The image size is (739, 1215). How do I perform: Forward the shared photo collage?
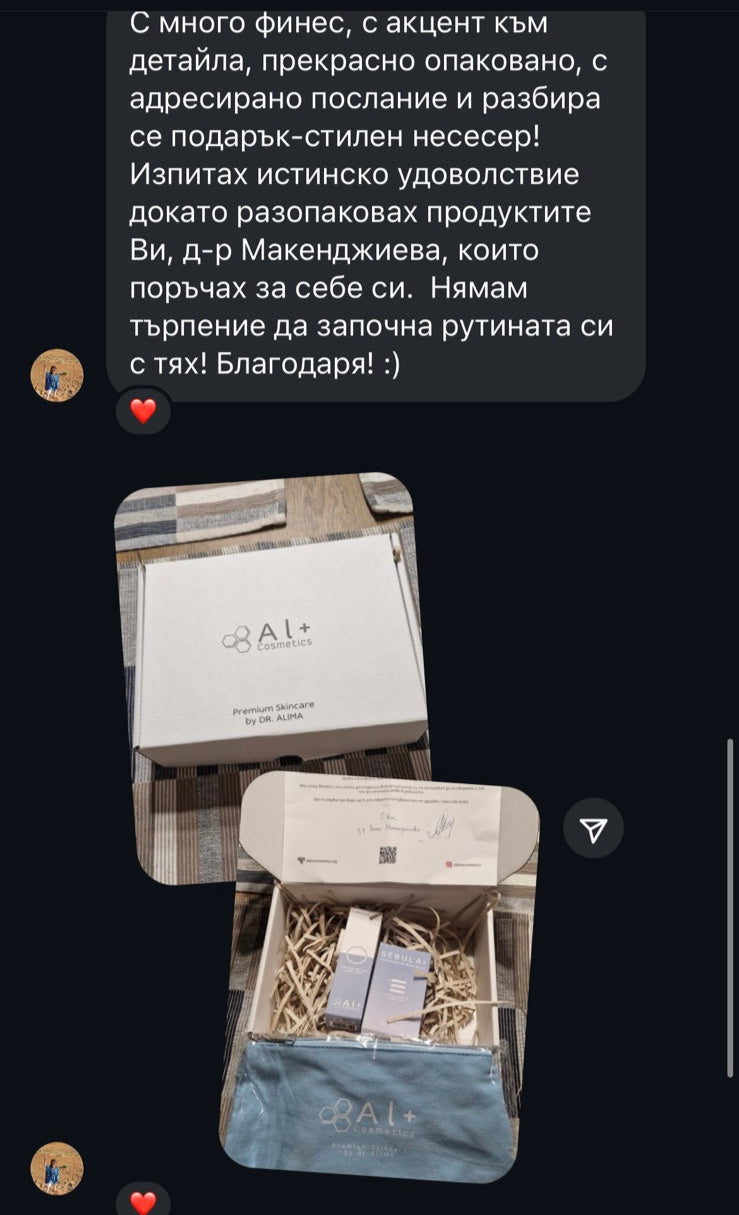click(x=594, y=829)
